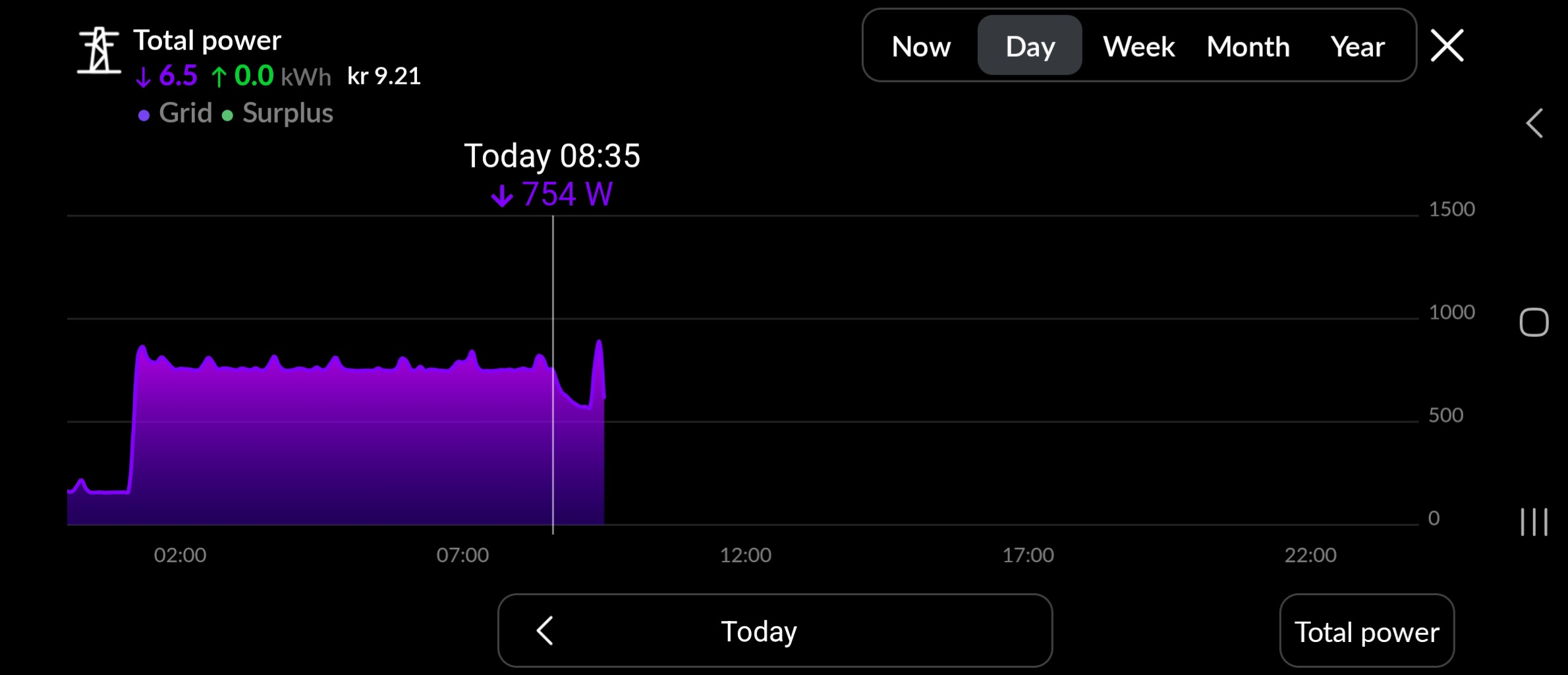Screen dimensions: 1568x675
Task: Select the Day tab
Action: (x=1030, y=47)
